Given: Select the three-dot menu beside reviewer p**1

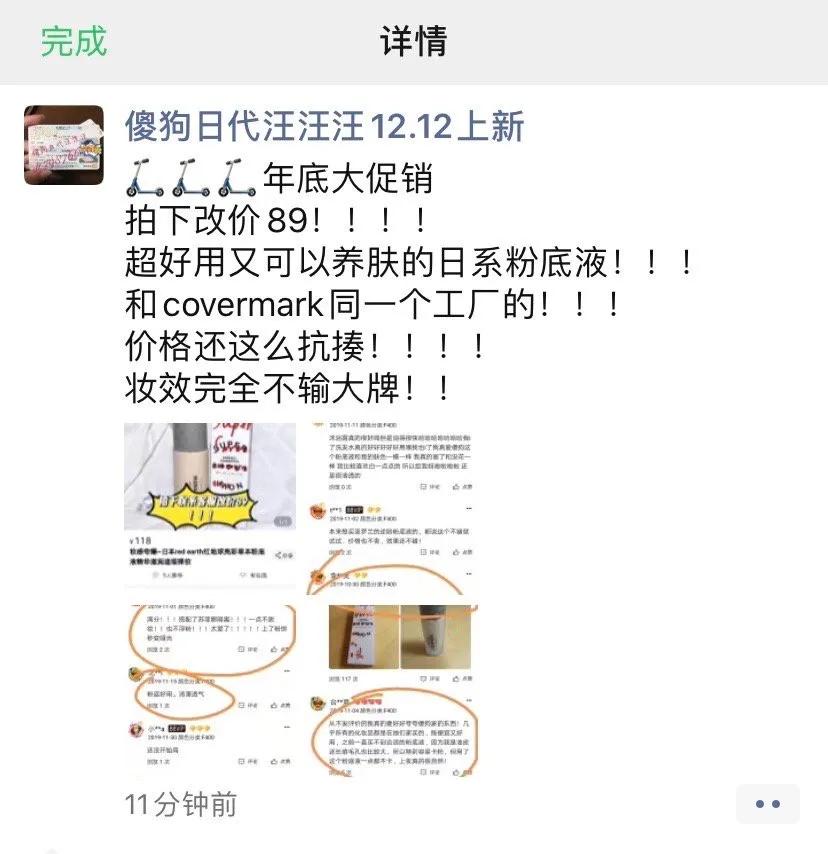Looking at the screenshot, I should point(470,508).
